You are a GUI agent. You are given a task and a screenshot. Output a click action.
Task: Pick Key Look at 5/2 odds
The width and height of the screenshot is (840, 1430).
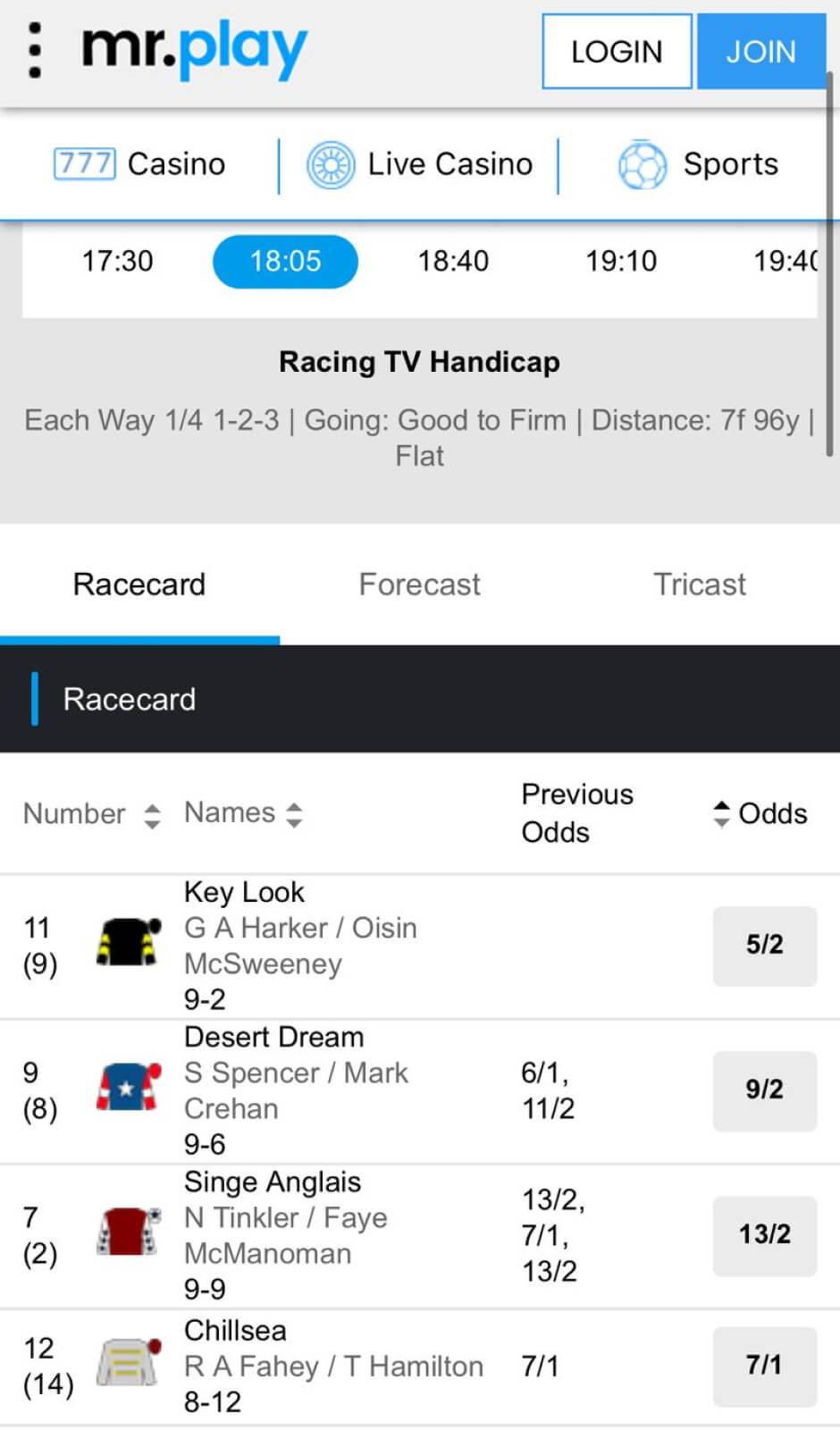click(x=764, y=946)
